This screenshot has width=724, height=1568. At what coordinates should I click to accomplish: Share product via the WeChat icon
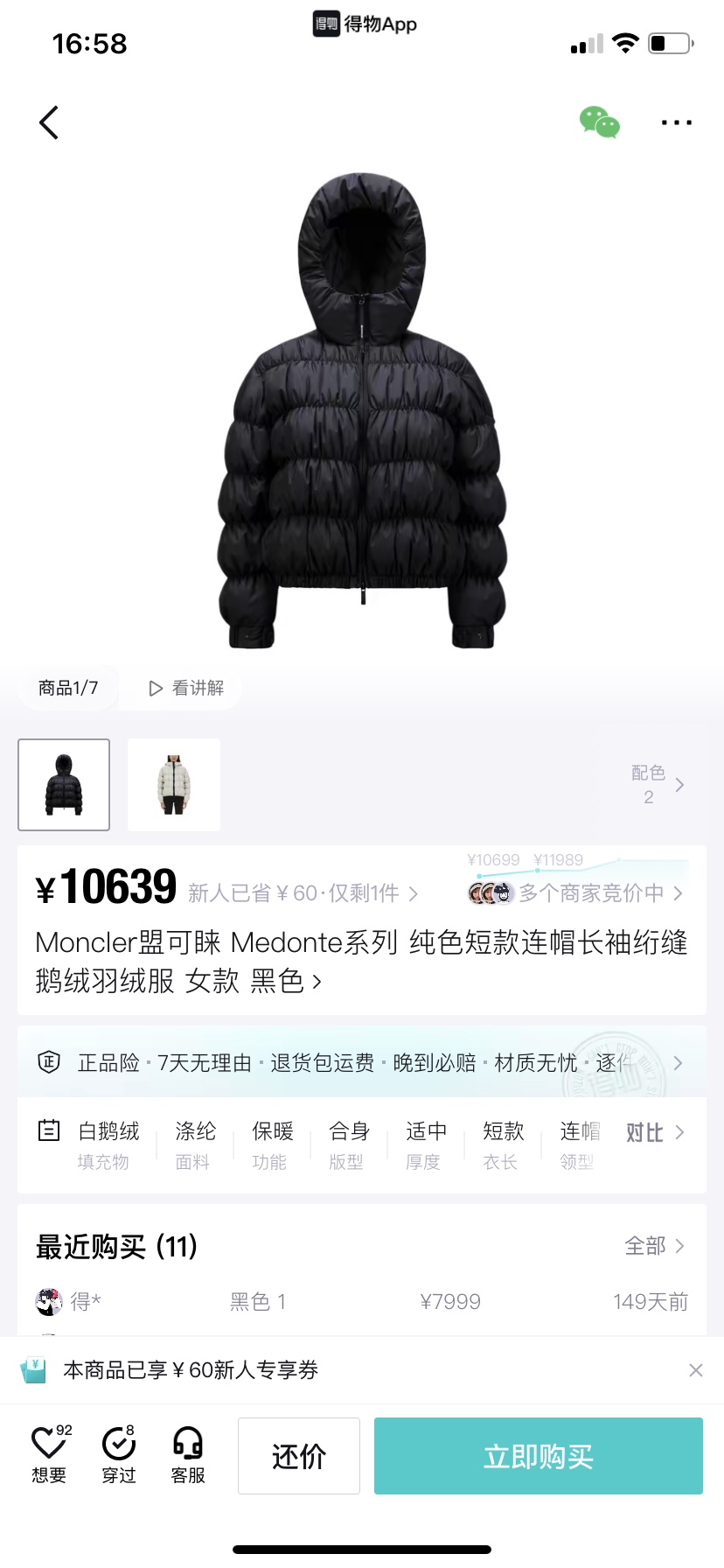(599, 122)
